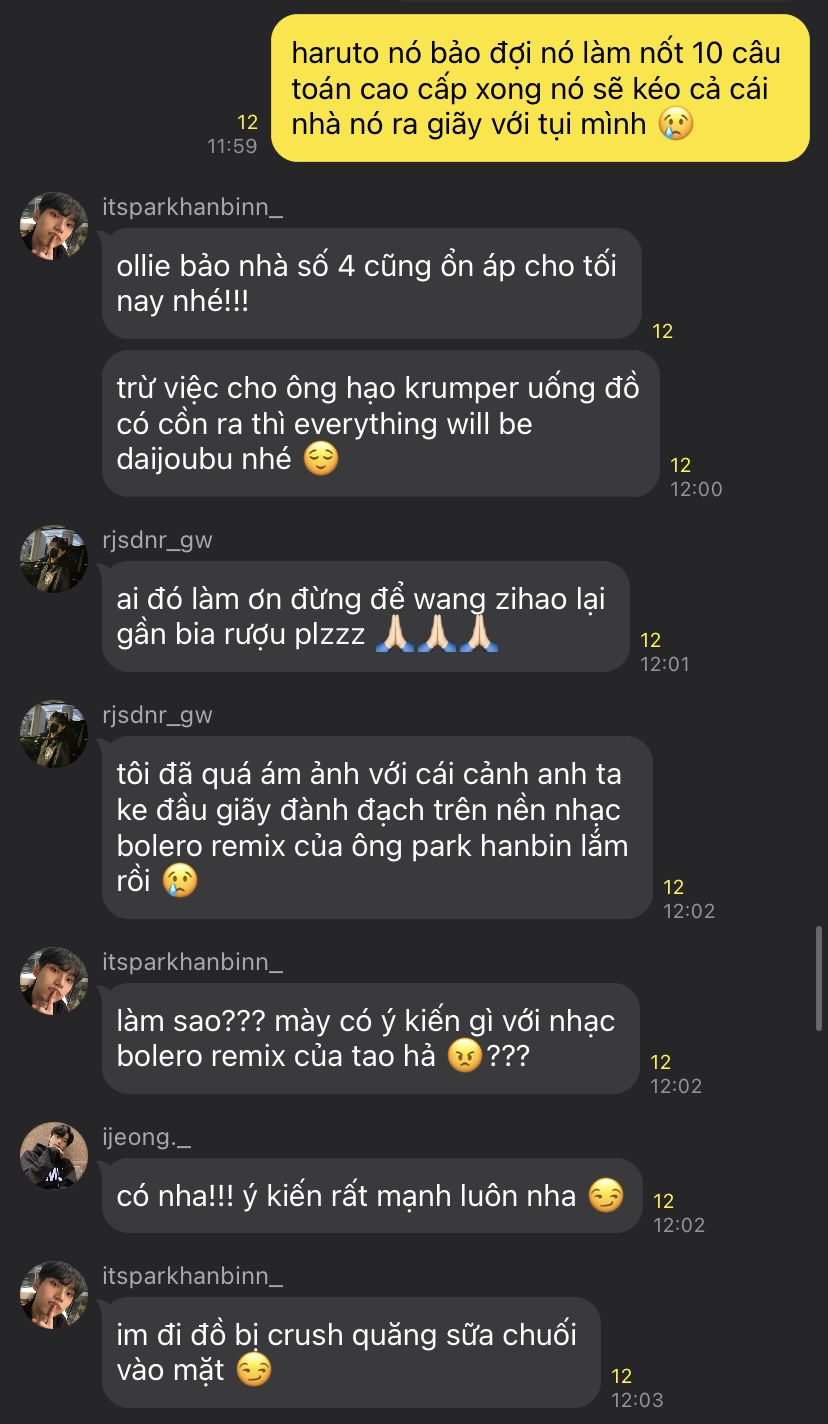This screenshot has width=828, height=1424.
Task: Open itsparkhanbinn_'s avatar beside the 'im đi' message
Action: click(x=53, y=1294)
